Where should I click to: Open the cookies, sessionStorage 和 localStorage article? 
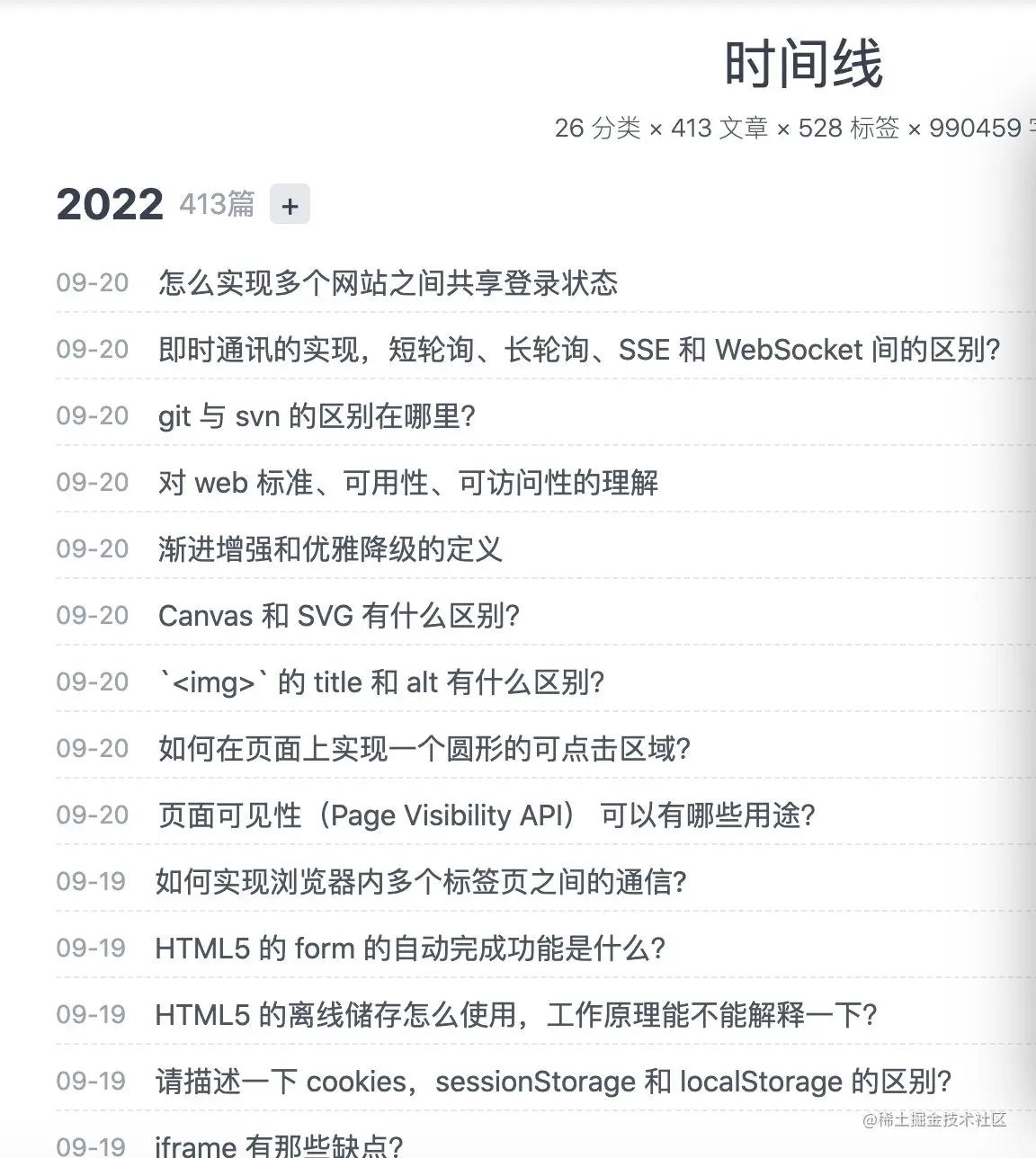(x=553, y=1082)
